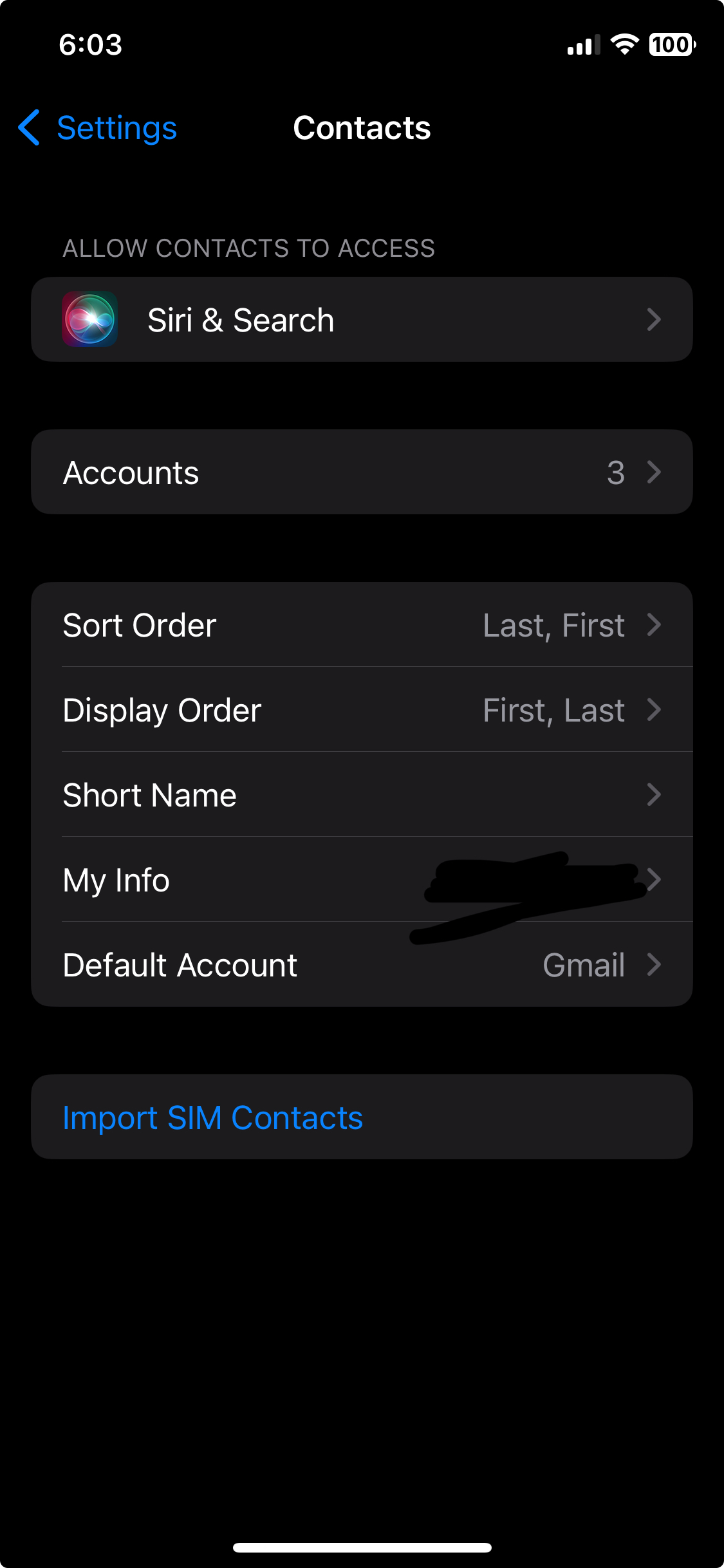Change the Sort Order setting
The height and width of the screenshot is (1568, 724).
(362, 625)
